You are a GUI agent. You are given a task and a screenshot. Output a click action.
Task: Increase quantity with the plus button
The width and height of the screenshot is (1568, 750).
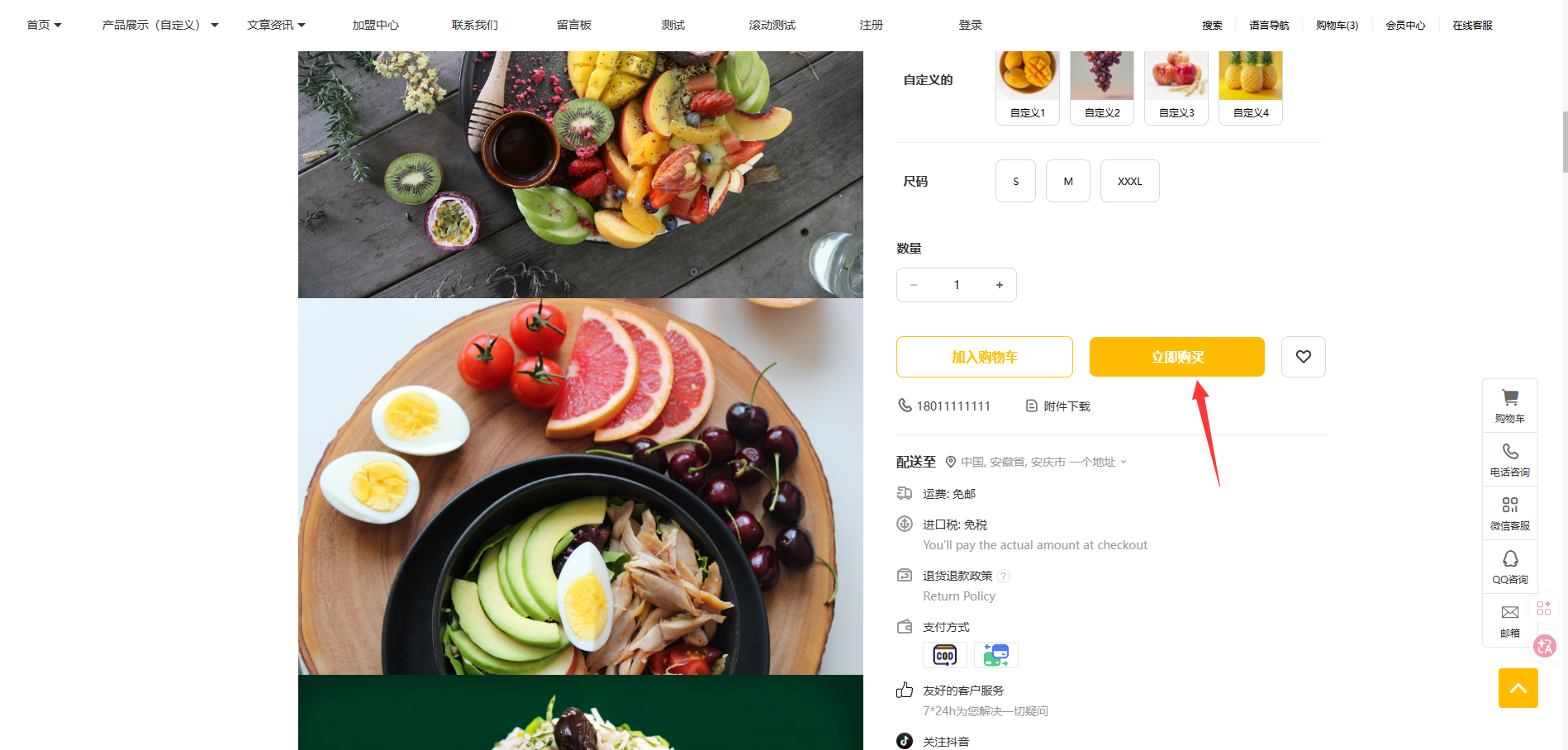pos(999,285)
